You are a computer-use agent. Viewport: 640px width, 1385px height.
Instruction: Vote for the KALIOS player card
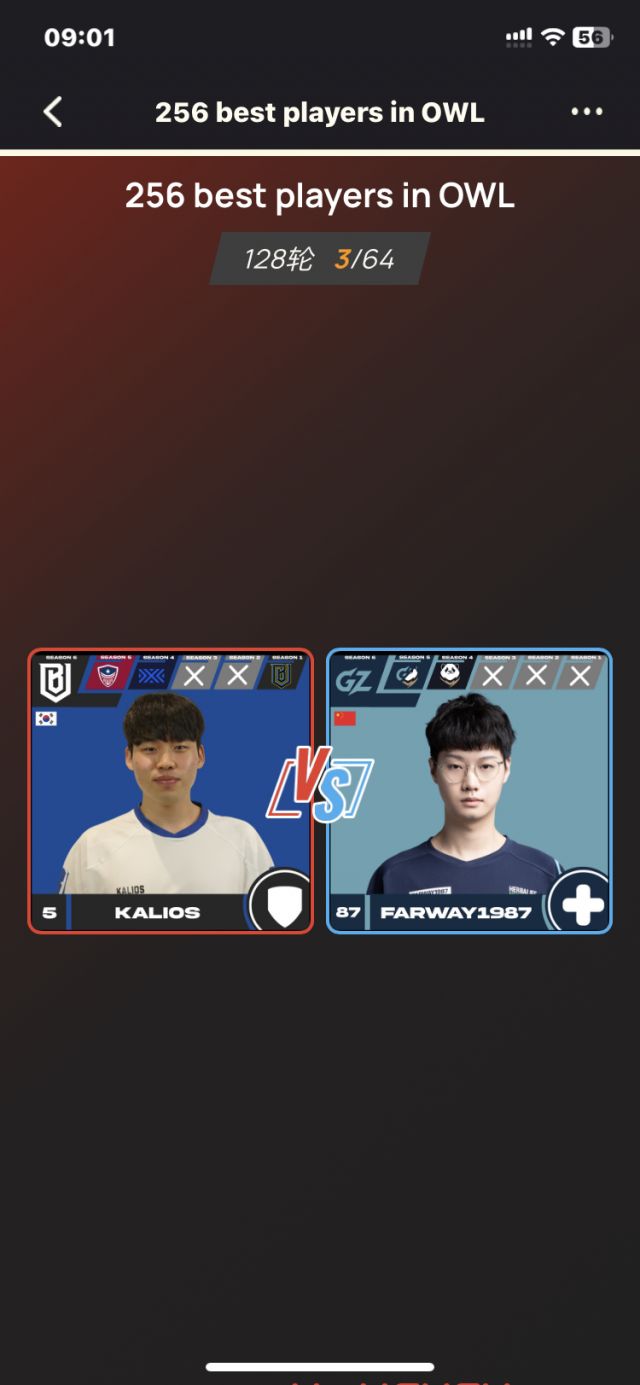(x=170, y=790)
